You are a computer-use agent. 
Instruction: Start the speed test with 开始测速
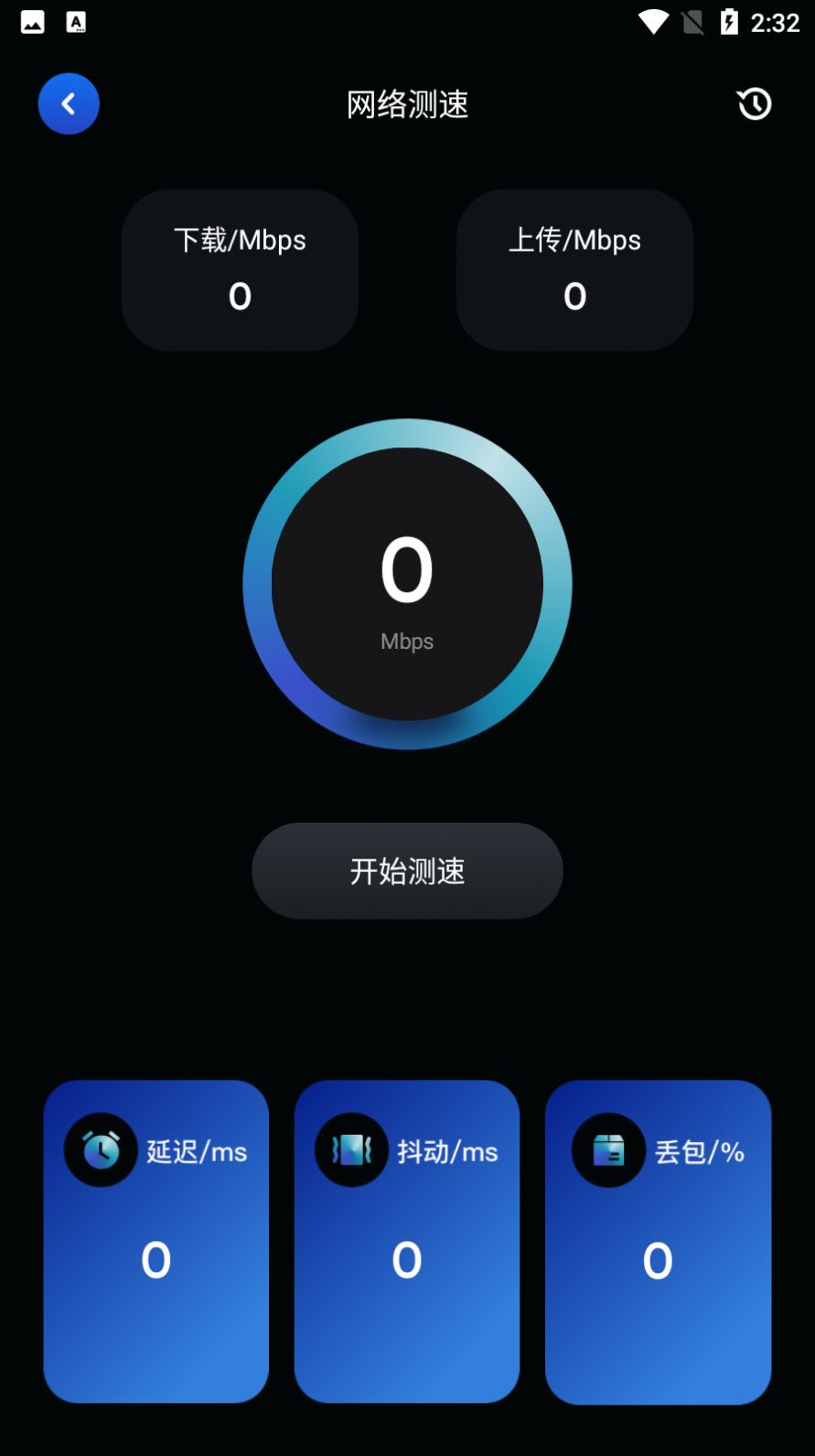click(x=407, y=870)
